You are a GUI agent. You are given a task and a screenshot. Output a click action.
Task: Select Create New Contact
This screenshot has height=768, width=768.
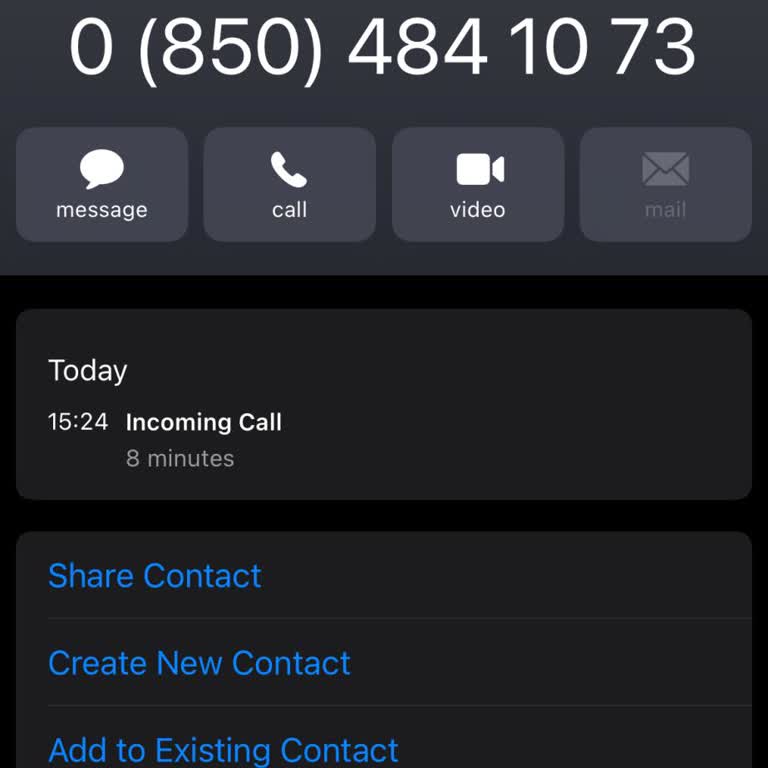coord(200,663)
